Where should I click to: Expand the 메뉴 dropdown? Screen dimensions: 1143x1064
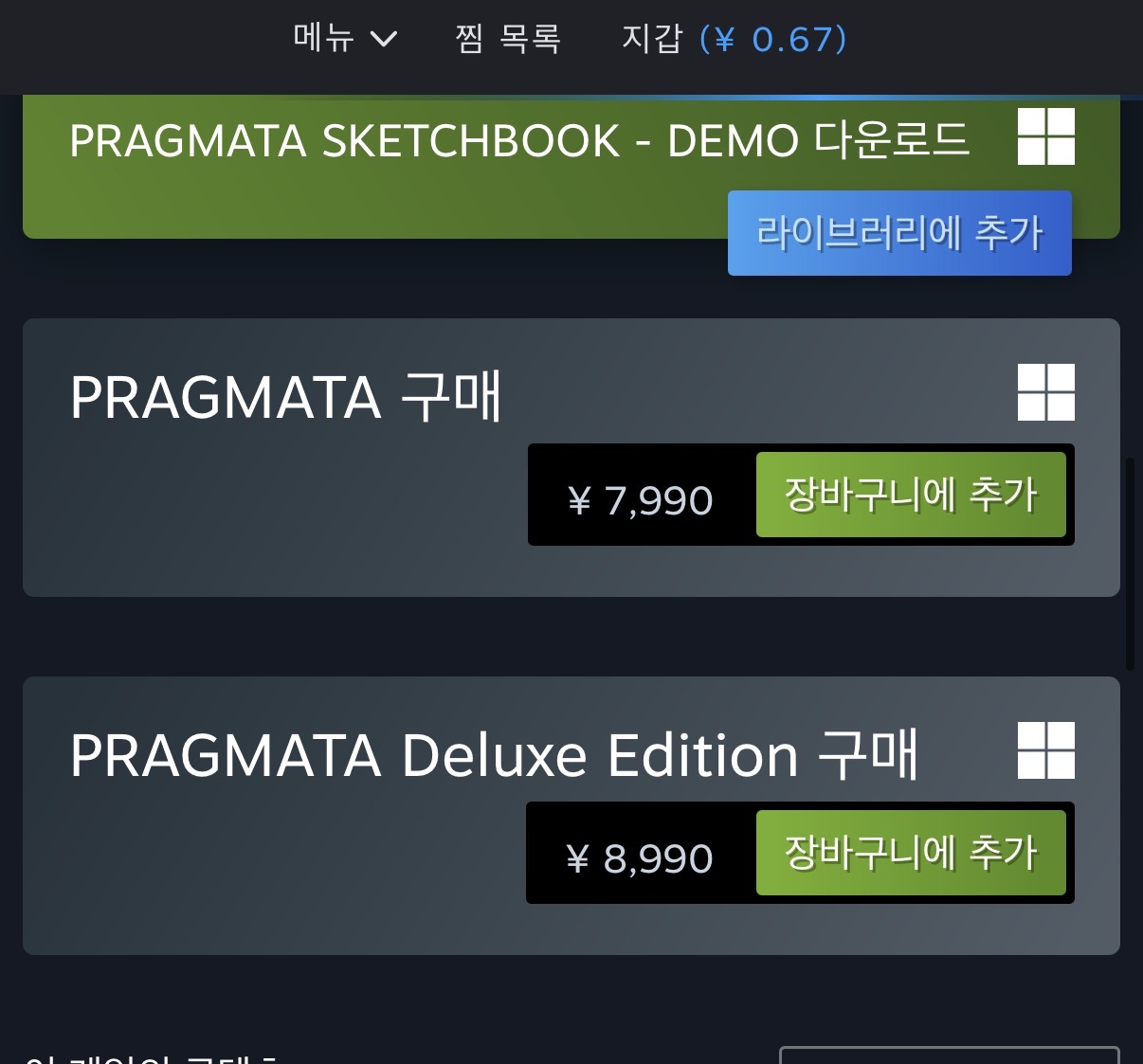[345, 39]
